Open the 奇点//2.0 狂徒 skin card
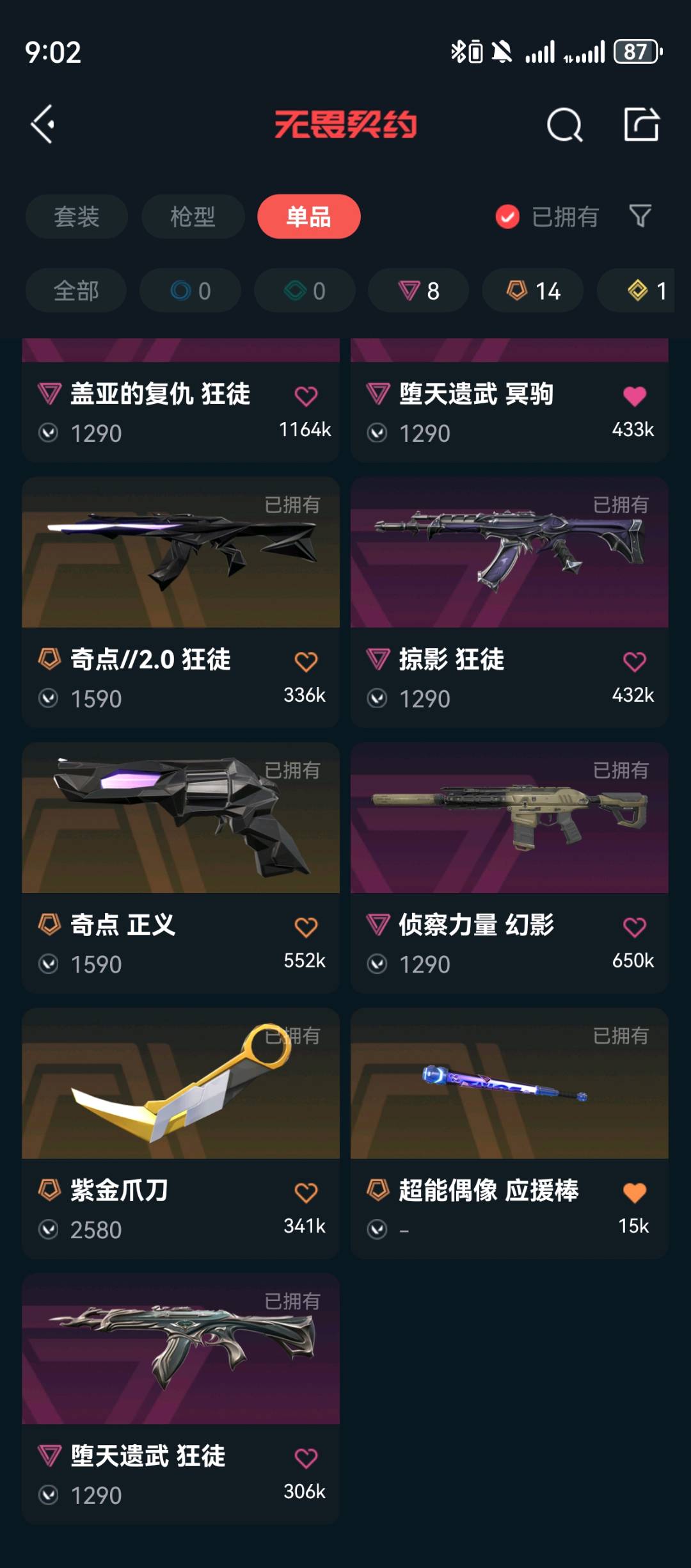The height and width of the screenshot is (1568, 691). click(x=180, y=602)
